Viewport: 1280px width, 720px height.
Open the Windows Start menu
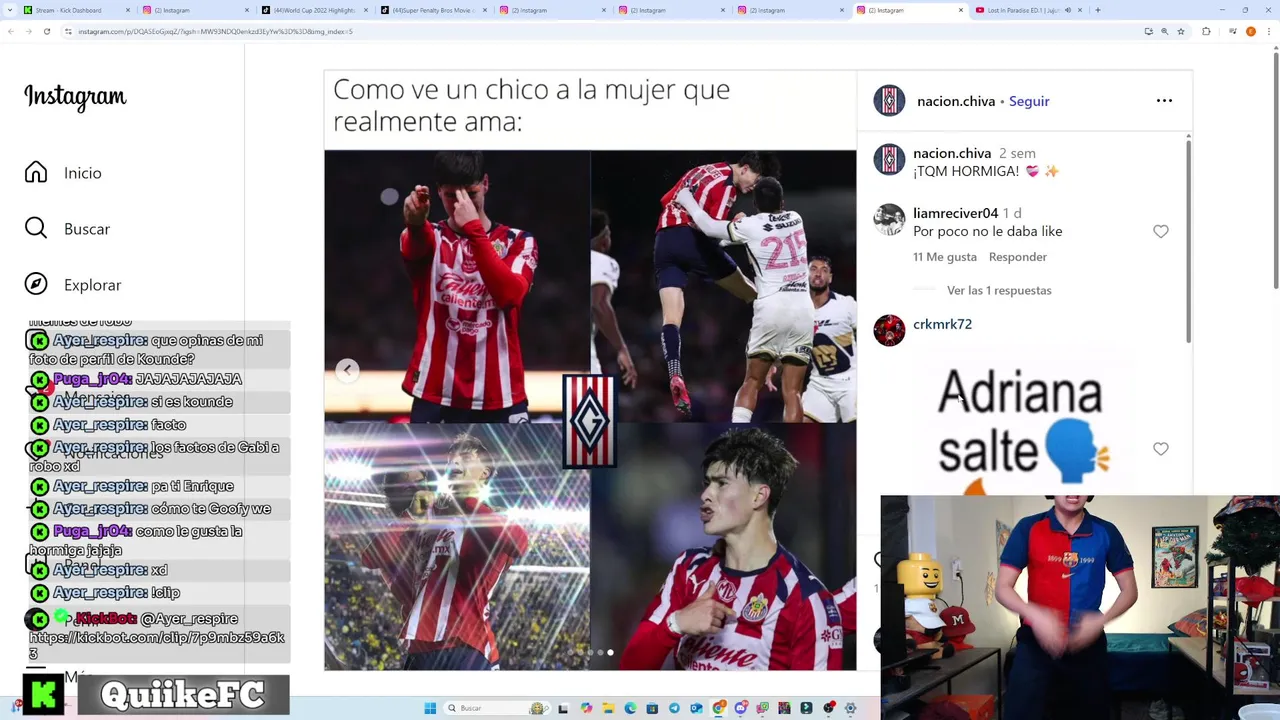430,708
